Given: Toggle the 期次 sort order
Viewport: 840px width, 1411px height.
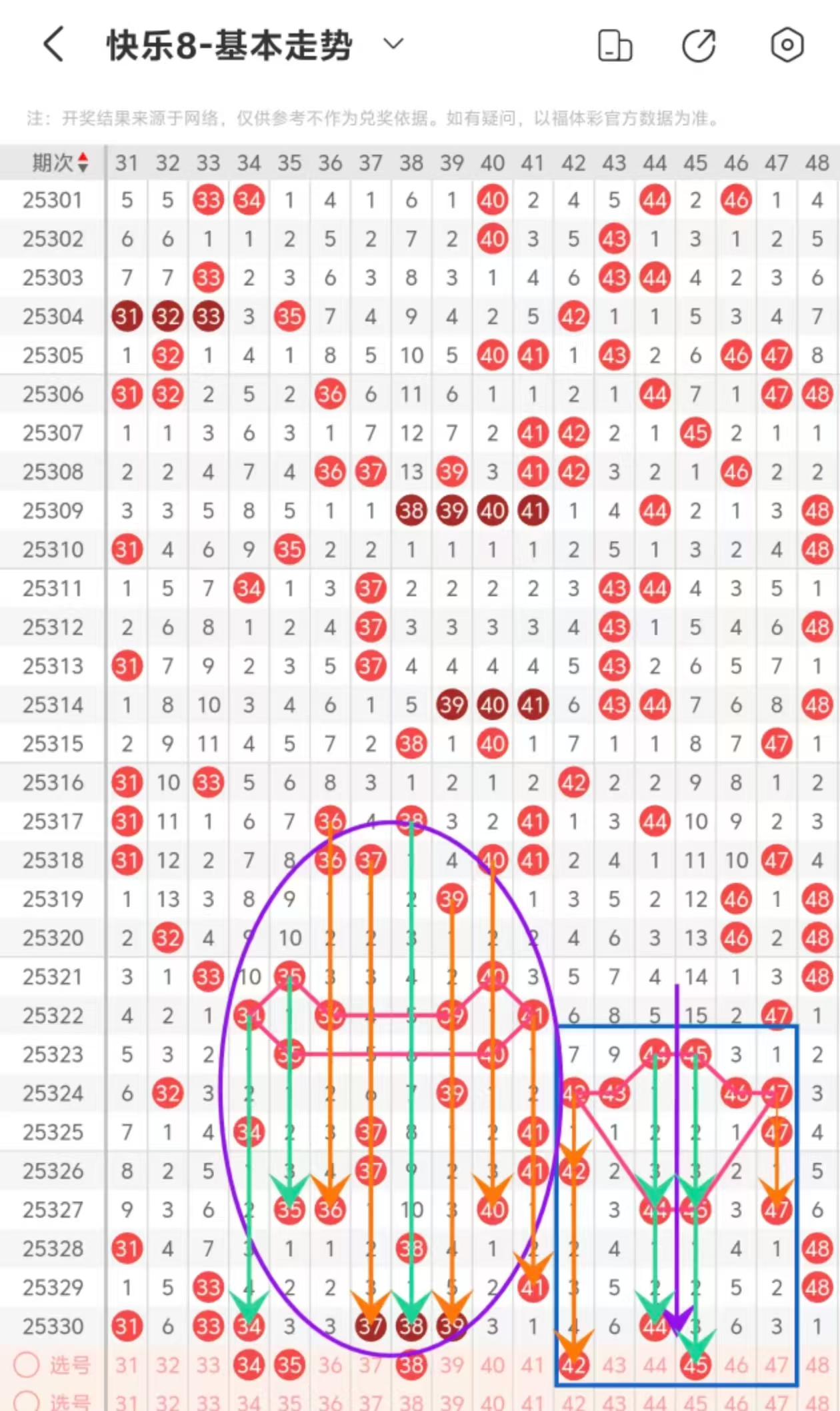Looking at the screenshot, I should click(x=60, y=162).
